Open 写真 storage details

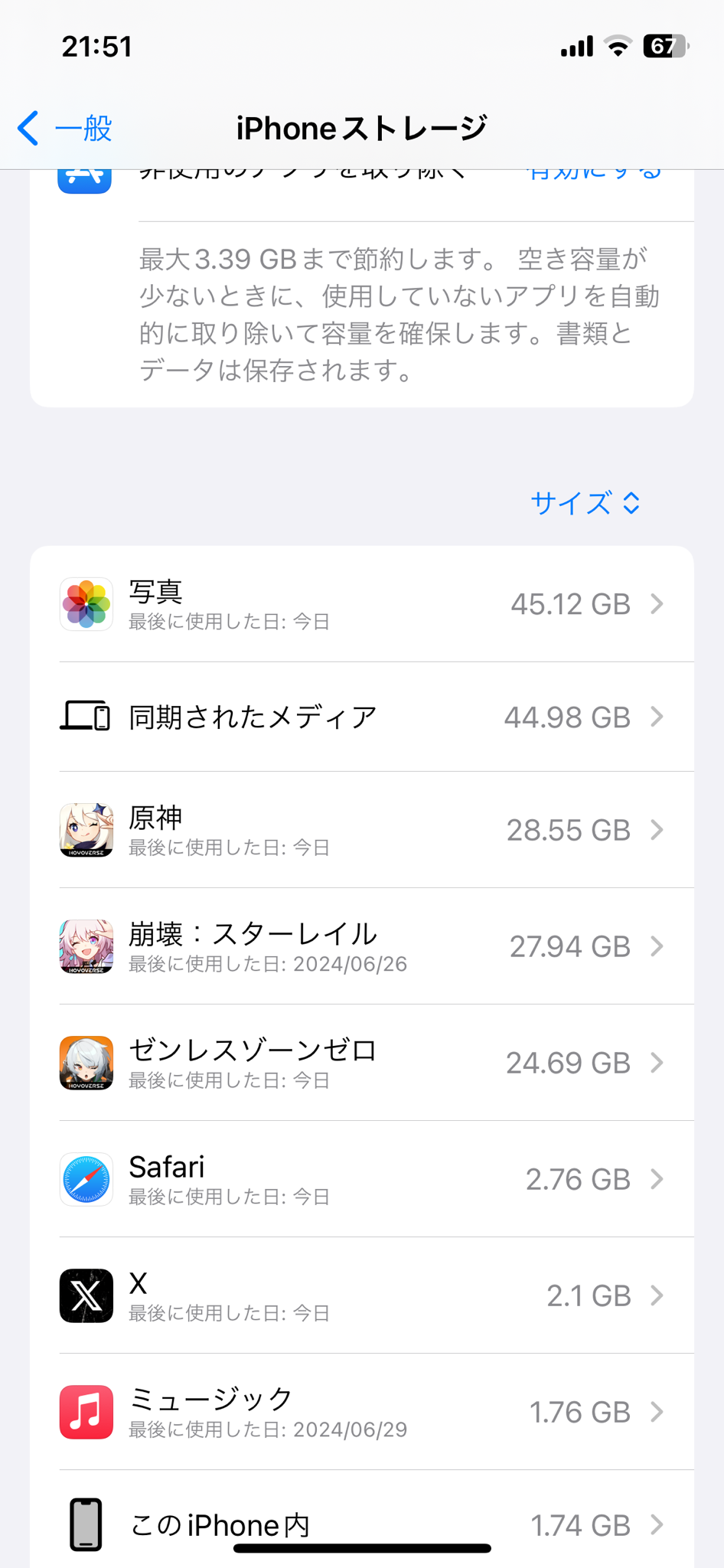pyautogui.click(x=361, y=604)
